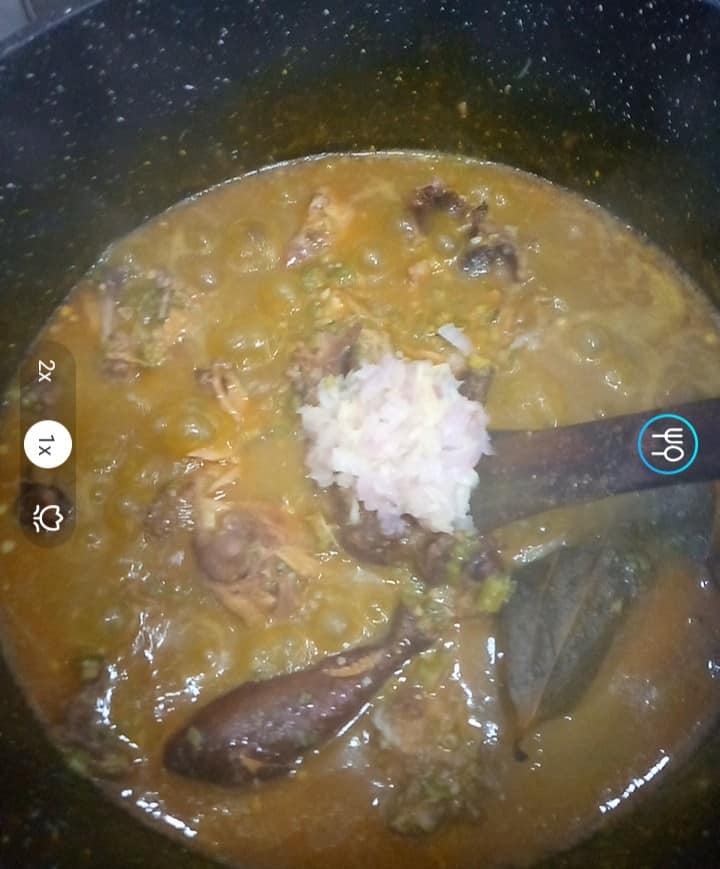Select the 1x zoom level

pos(47,445)
